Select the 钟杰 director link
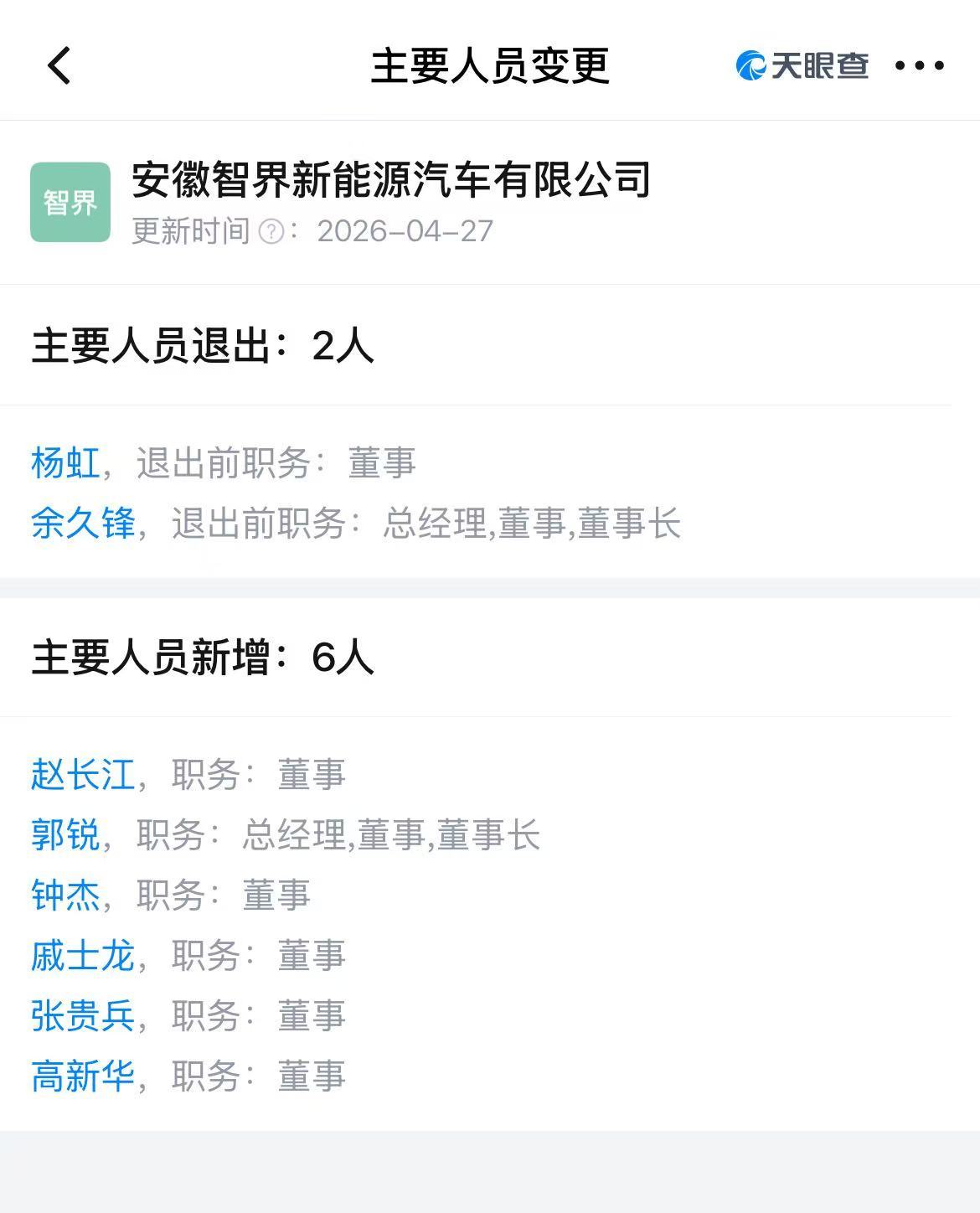Viewport: 980px width, 1213px height. pos(64,895)
